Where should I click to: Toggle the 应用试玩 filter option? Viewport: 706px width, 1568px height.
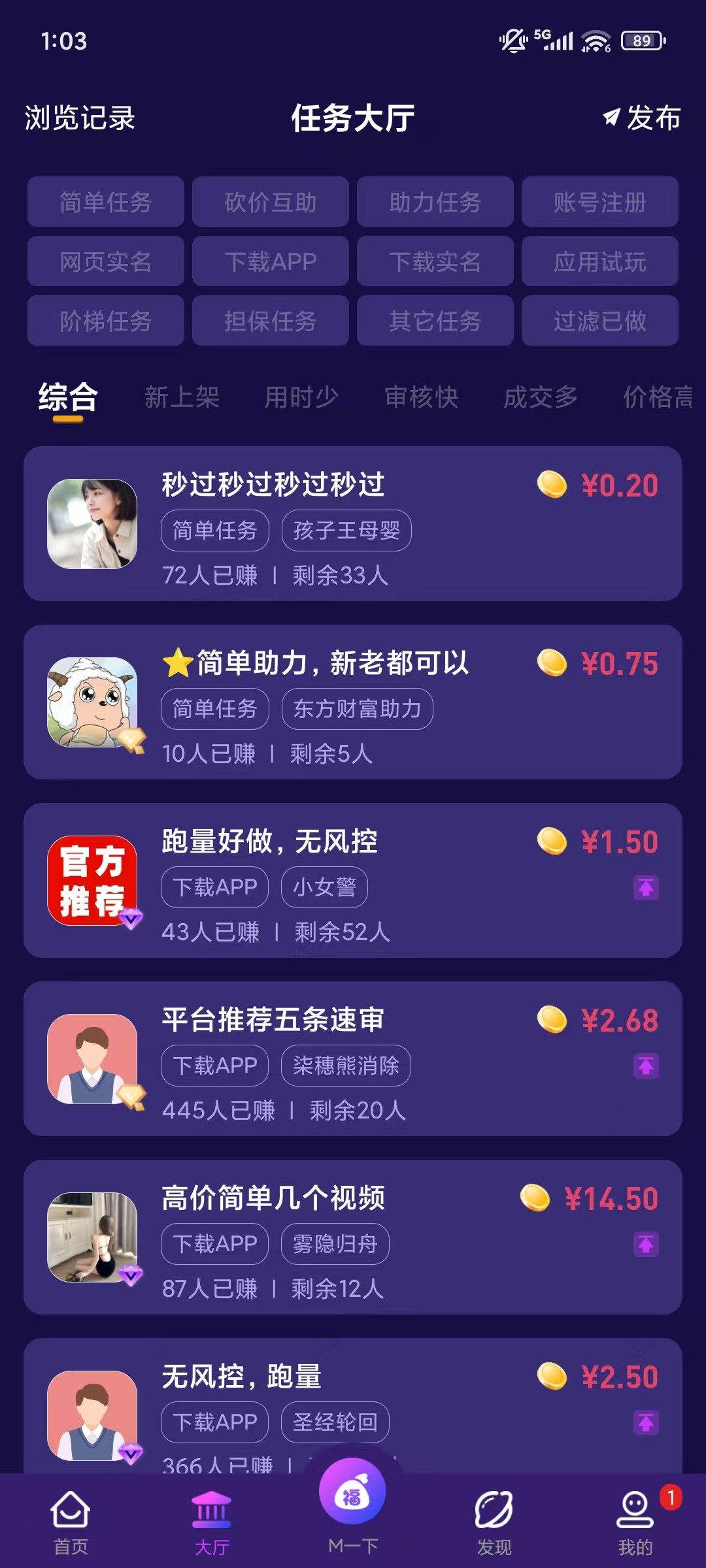click(599, 262)
